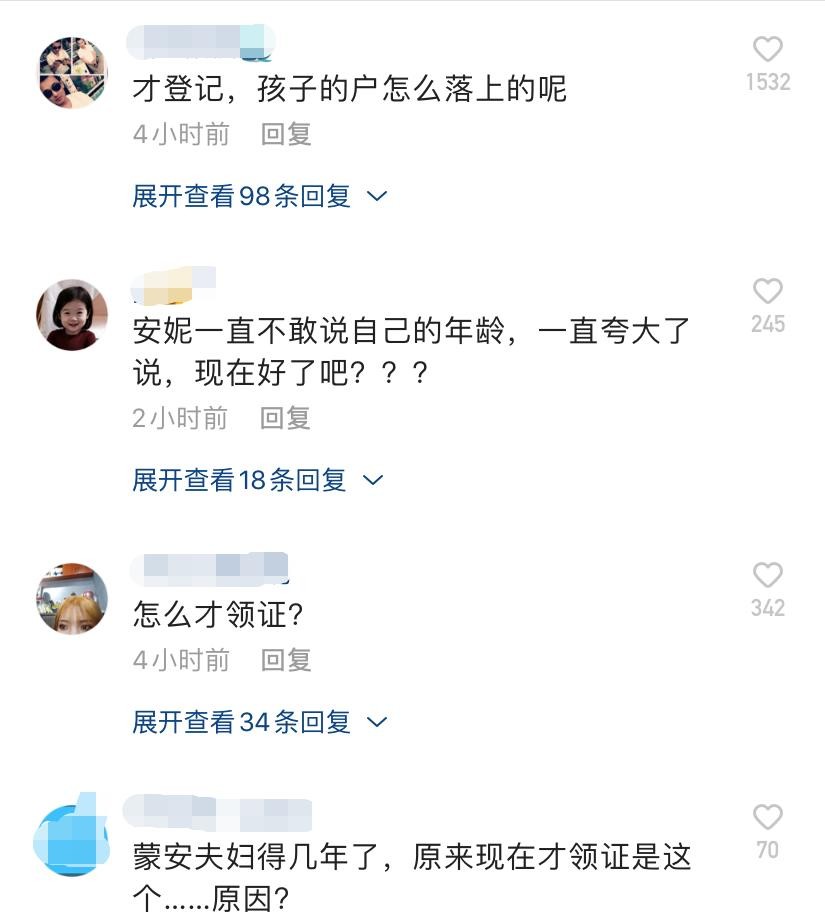Reply to the comment "怎么才领证?"
The height and width of the screenshot is (922, 825).
[287, 660]
